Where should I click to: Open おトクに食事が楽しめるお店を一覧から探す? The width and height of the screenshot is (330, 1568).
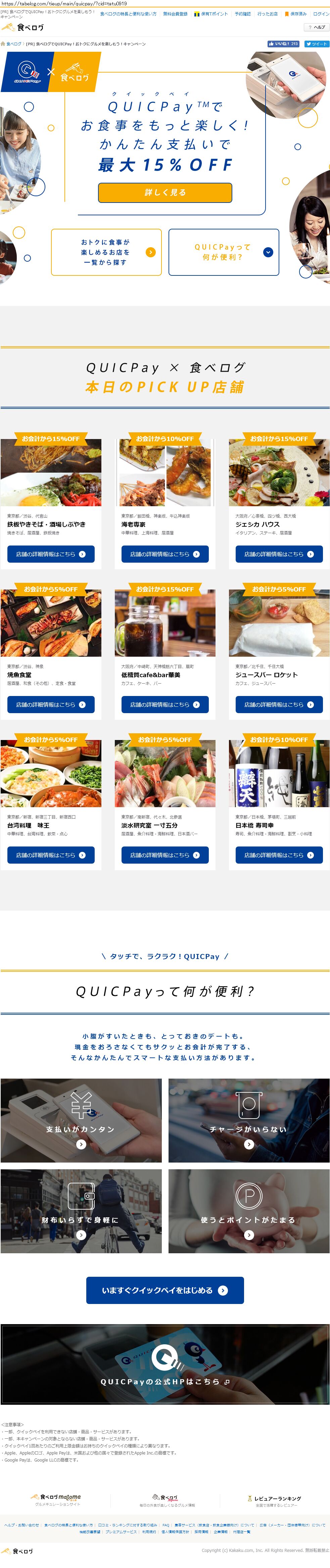pos(106,252)
